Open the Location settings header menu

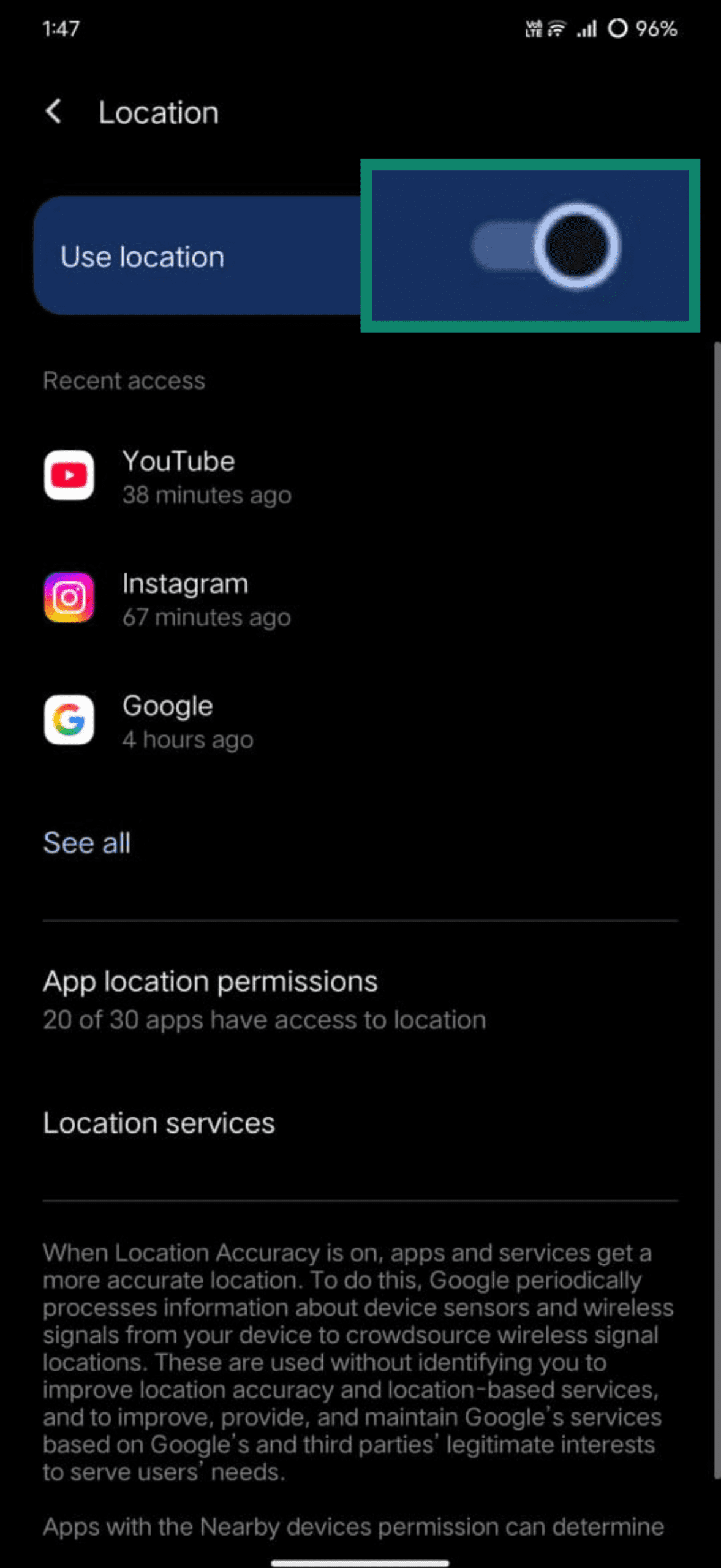coord(159,112)
